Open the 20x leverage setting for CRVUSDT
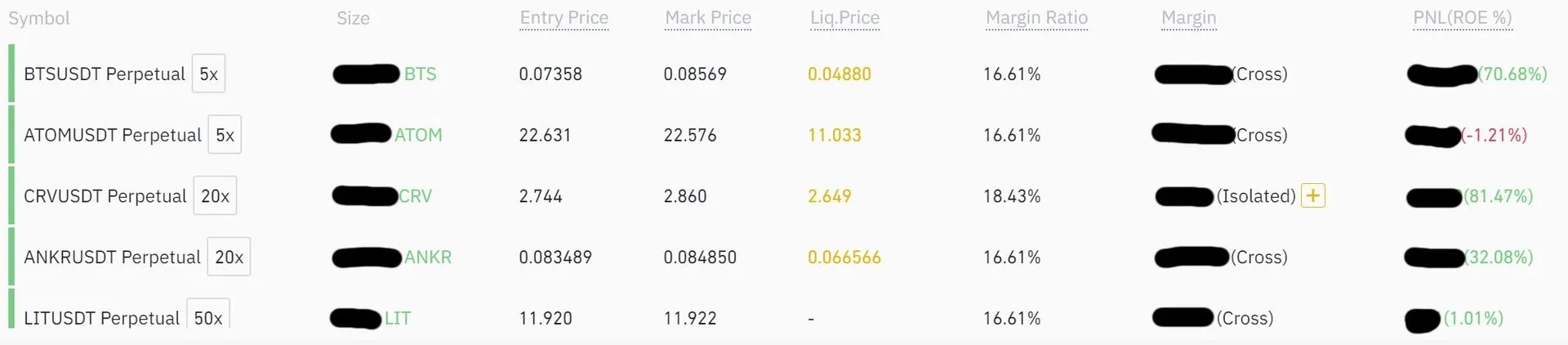Image resolution: width=1568 pixels, height=345 pixels. (215, 196)
